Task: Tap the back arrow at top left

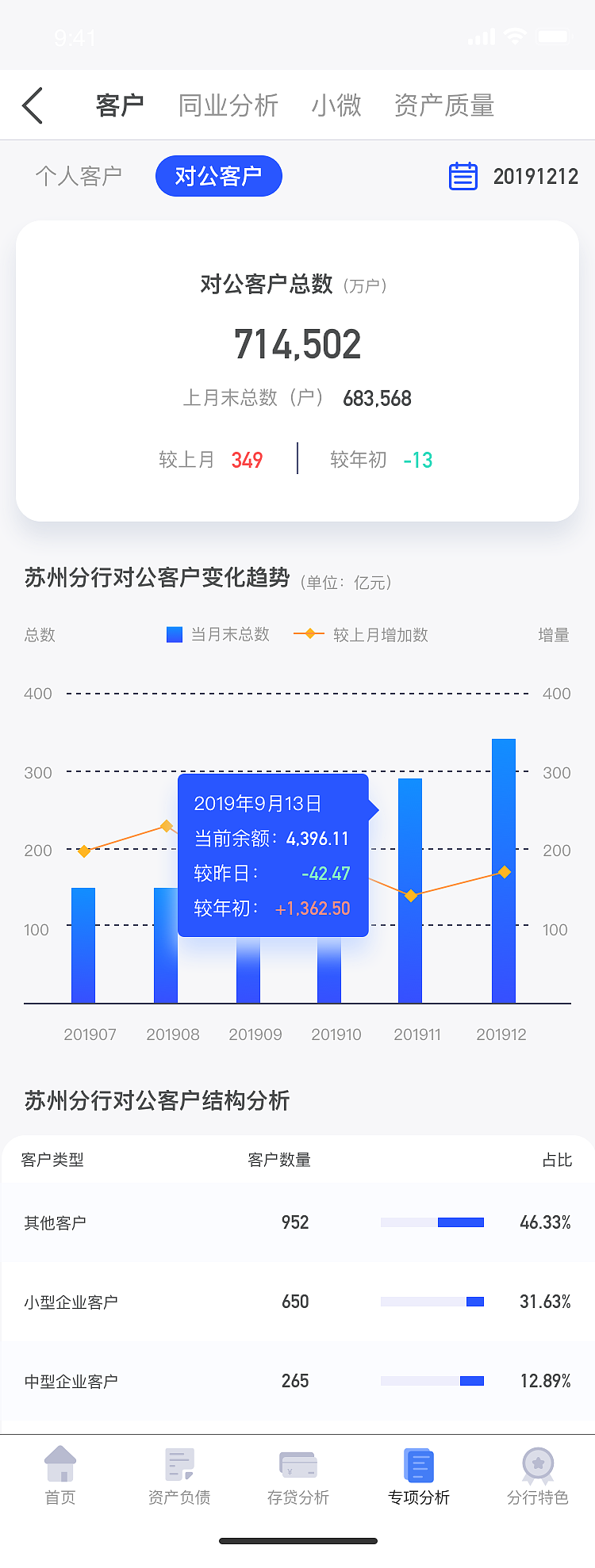Action: tap(32, 104)
